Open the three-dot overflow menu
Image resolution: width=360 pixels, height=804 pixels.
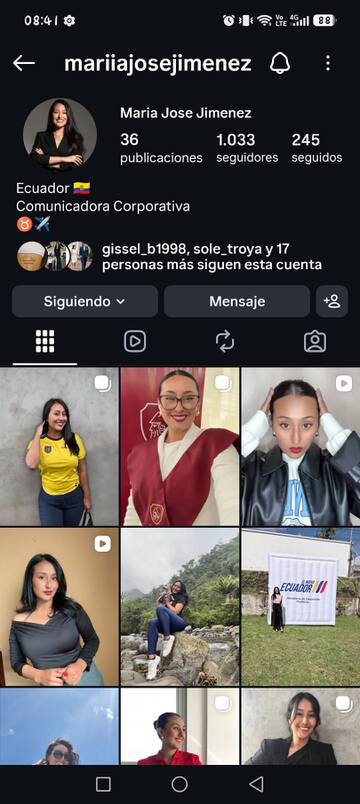328,63
